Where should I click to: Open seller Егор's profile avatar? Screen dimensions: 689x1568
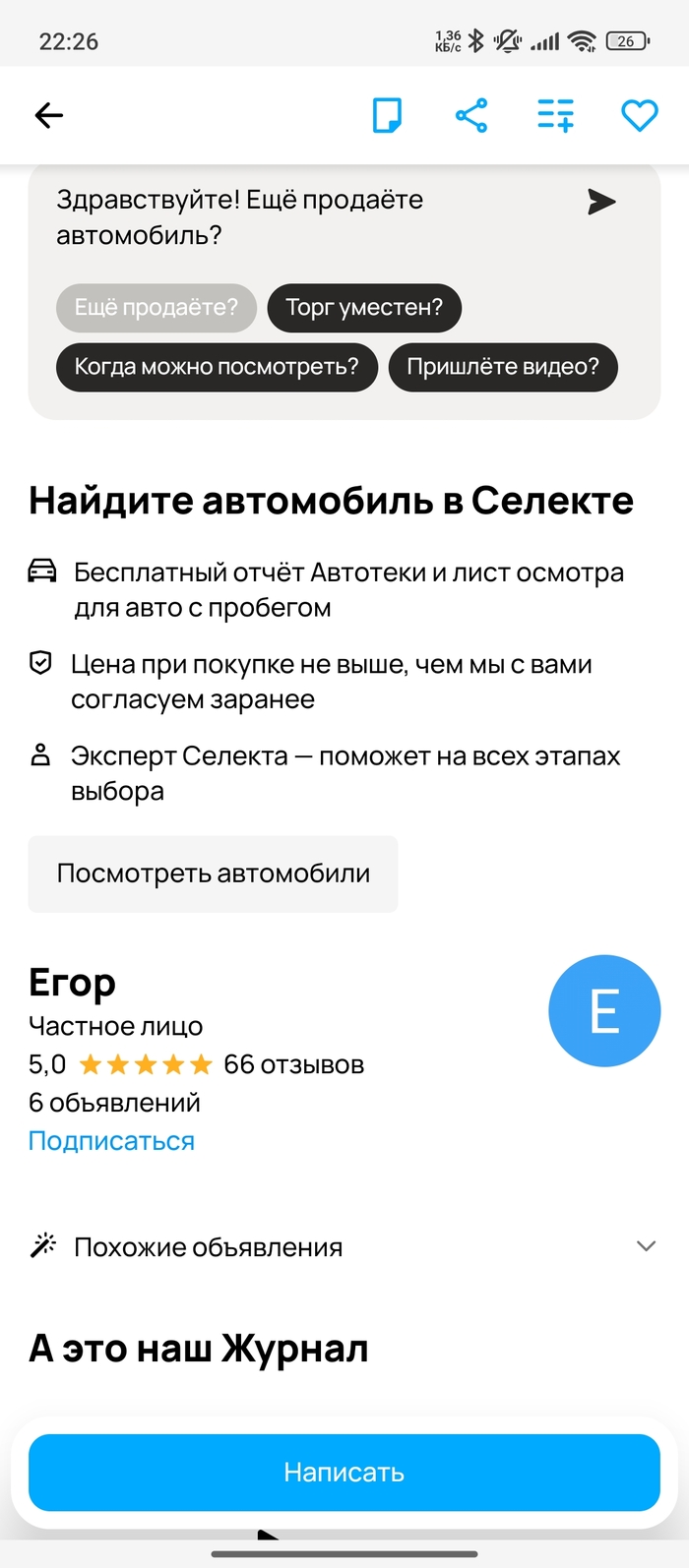[603, 1010]
